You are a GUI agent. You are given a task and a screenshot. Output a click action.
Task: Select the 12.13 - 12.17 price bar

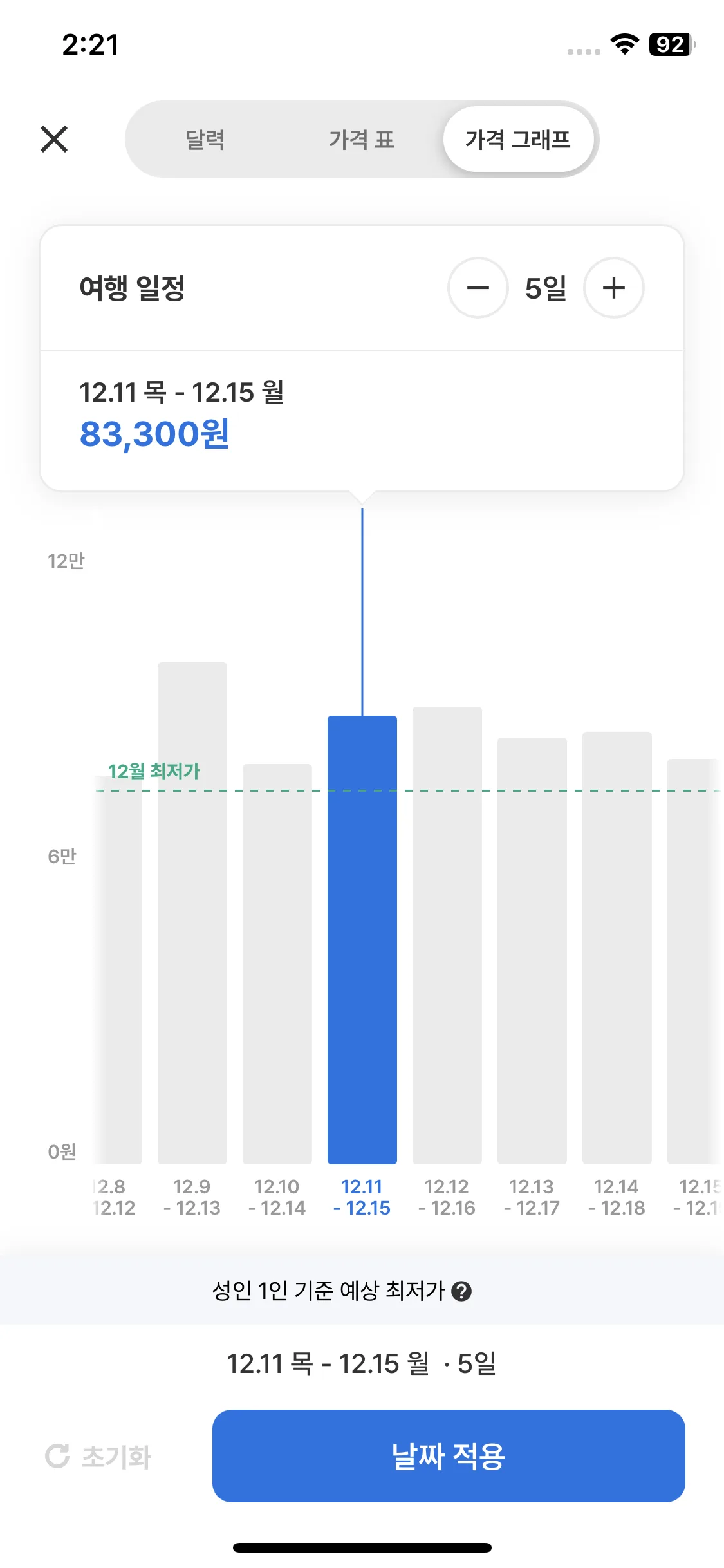pyautogui.click(x=532, y=953)
